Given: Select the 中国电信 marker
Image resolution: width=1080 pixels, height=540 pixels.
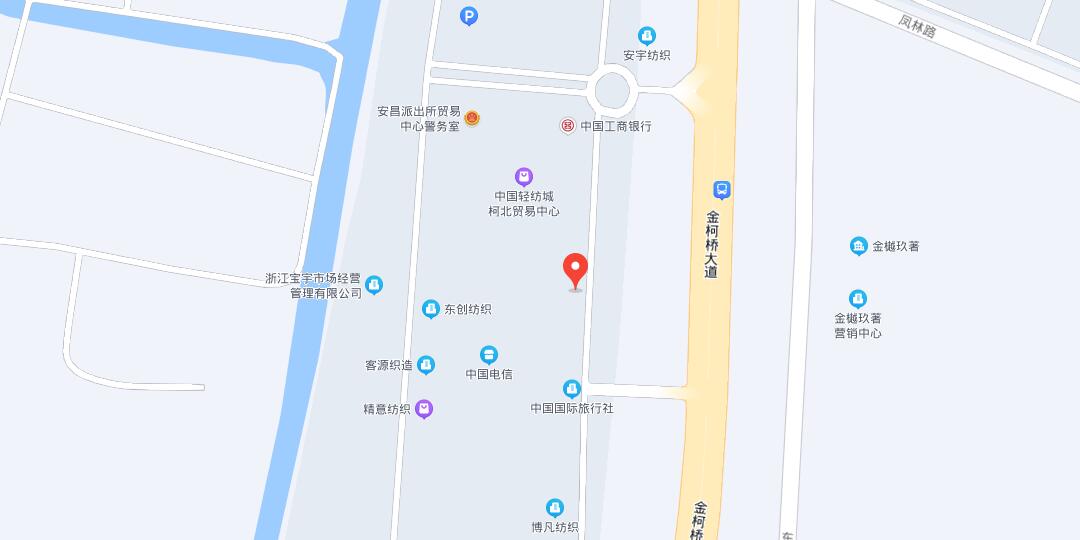Looking at the screenshot, I should (489, 354).
